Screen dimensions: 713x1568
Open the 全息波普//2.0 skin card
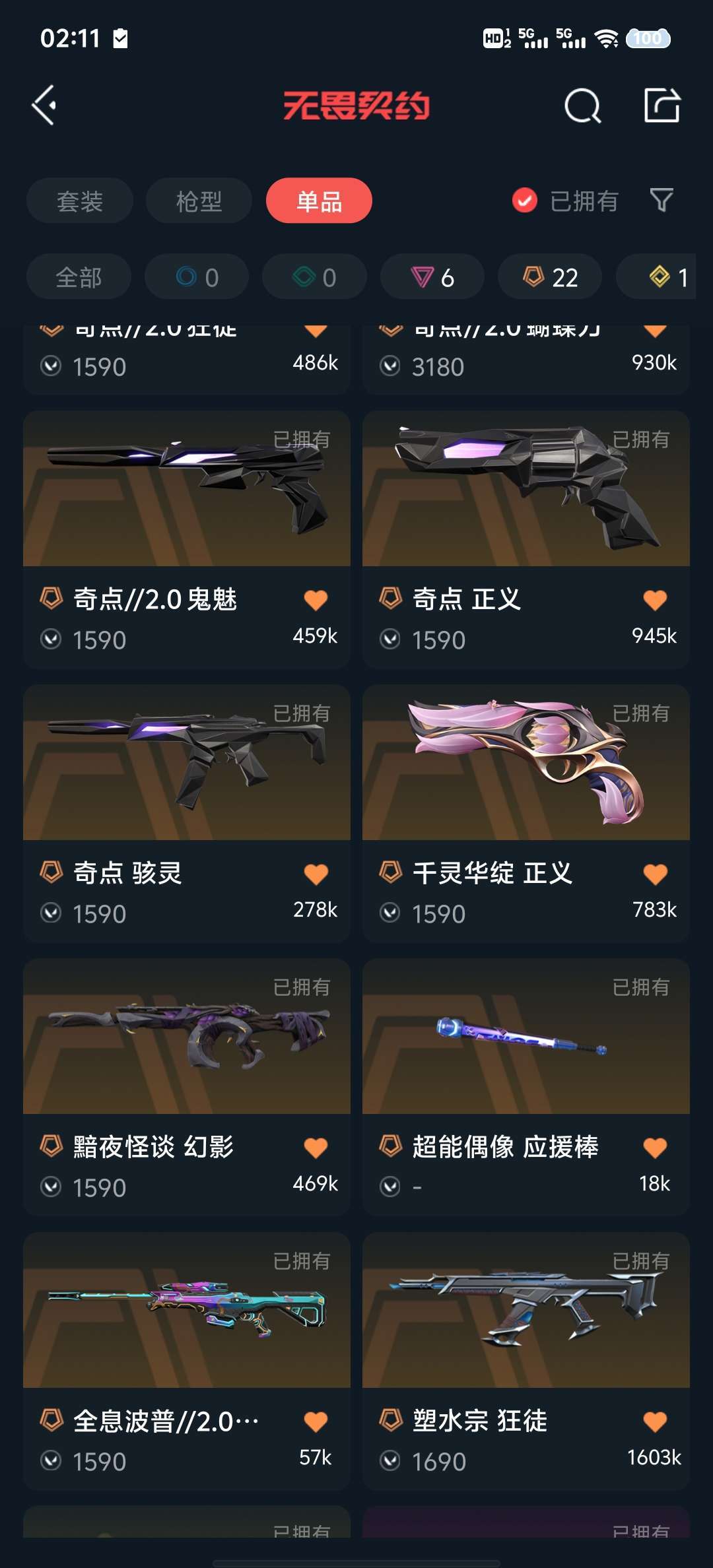coord(187,1361)
